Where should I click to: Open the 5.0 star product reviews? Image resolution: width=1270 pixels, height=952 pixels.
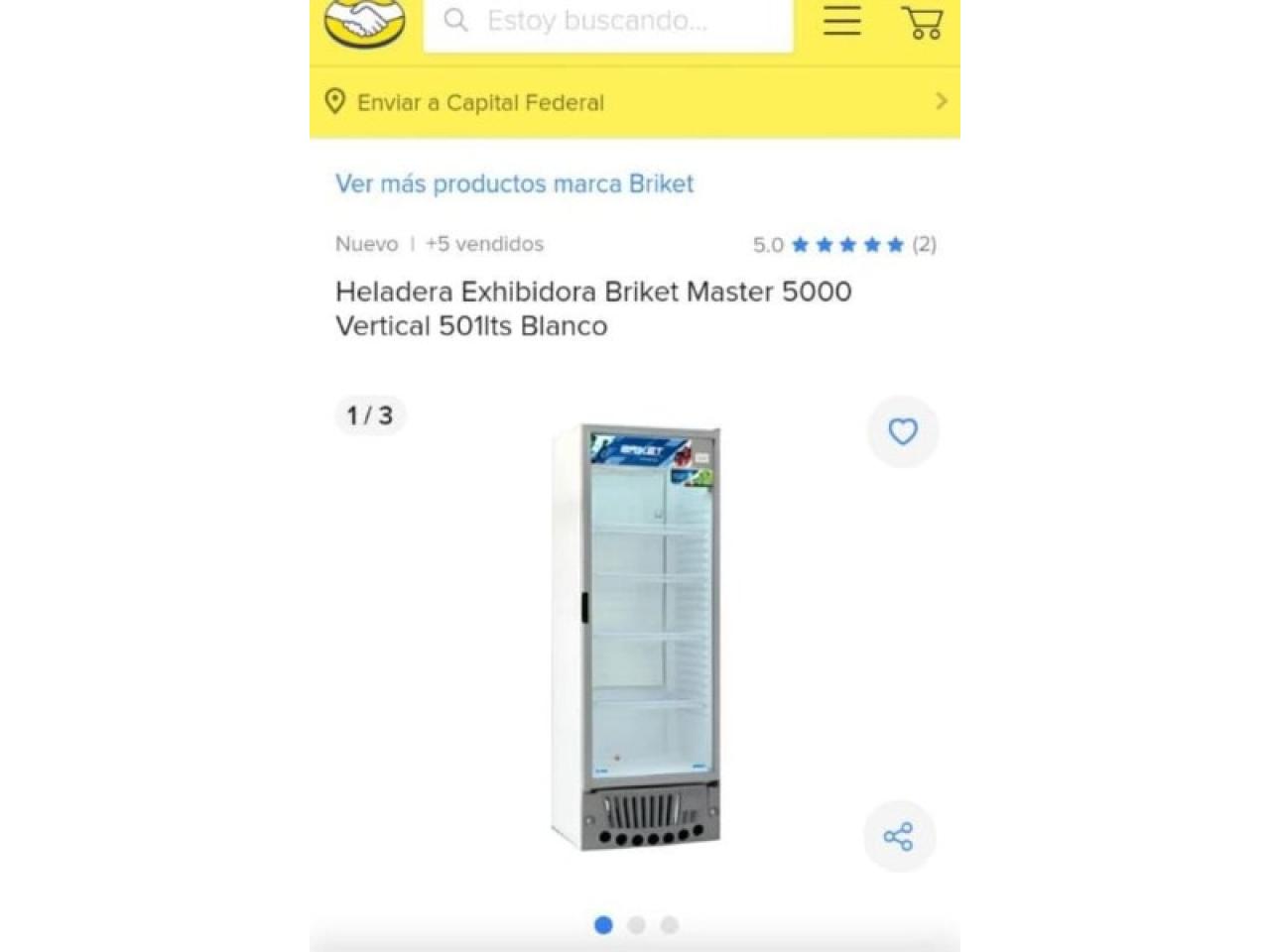coord(844,245)
